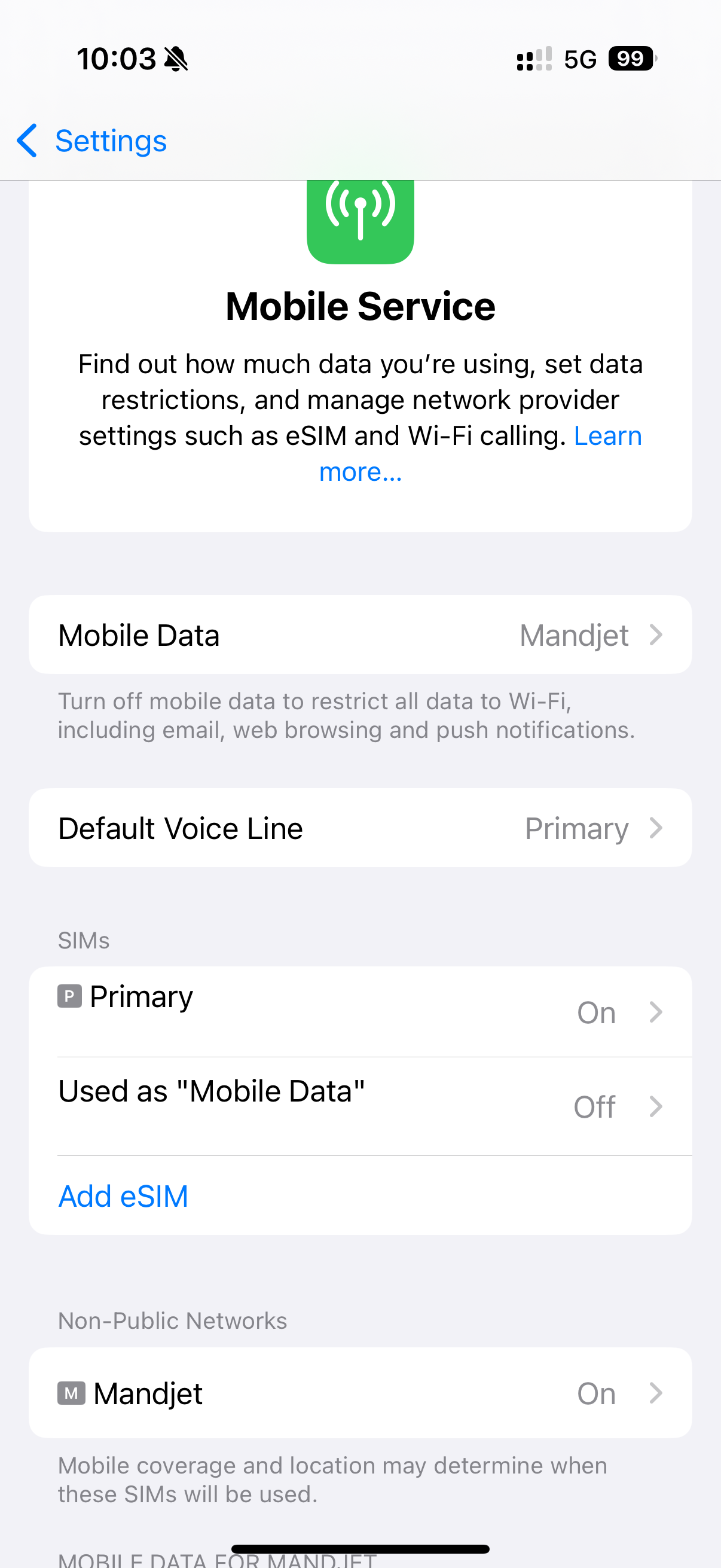Open the Learn more link
This screenshot has height=1568, width=721.
click(607, 437)
